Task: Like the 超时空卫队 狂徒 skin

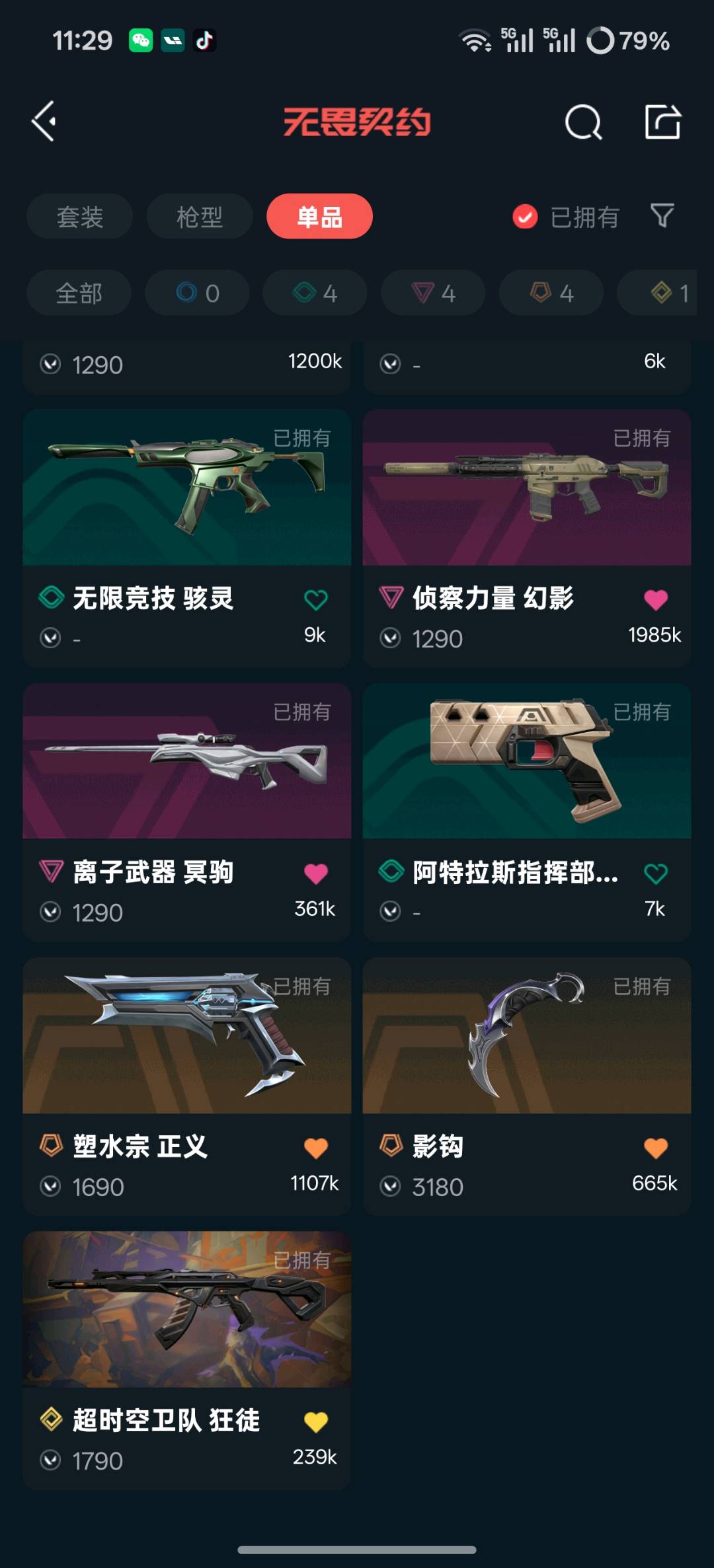Action: [316, 1422]
